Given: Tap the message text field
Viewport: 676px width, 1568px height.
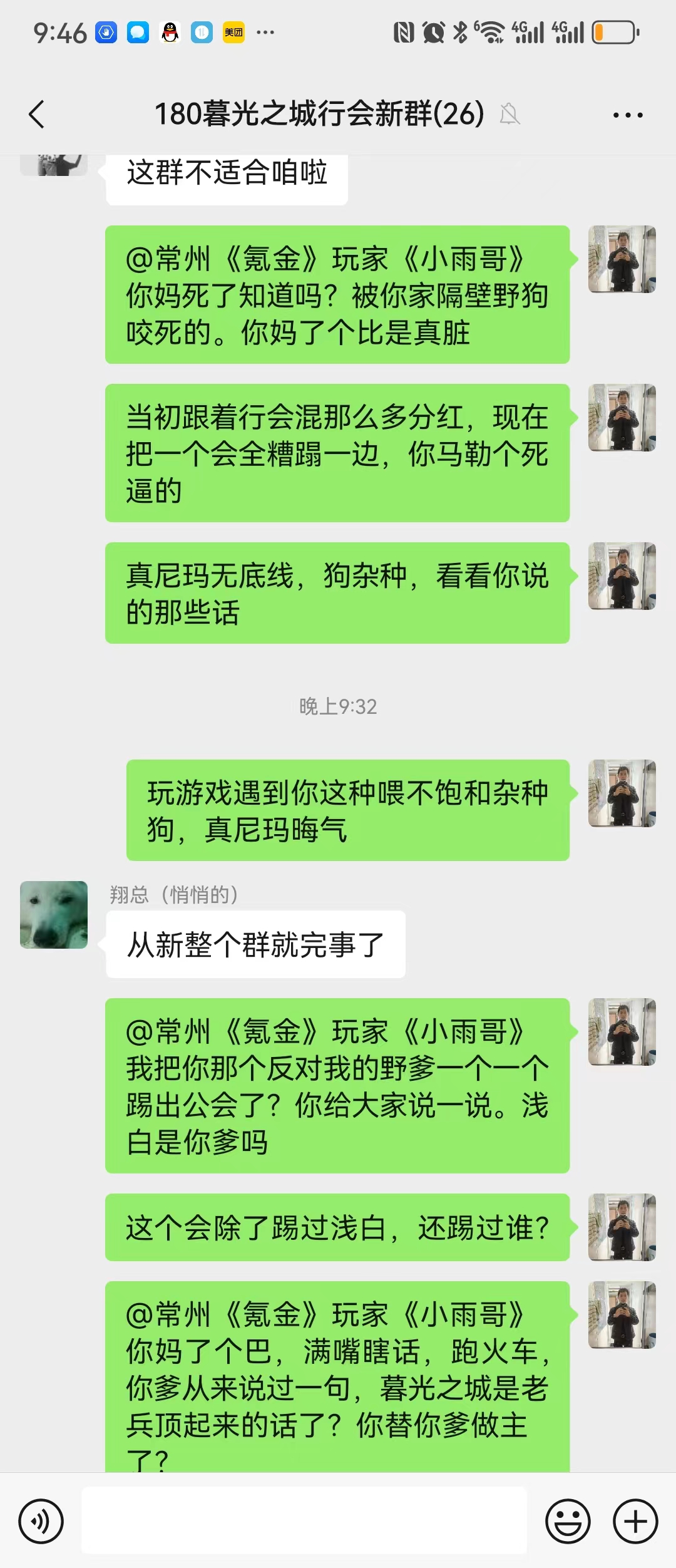Looking at the screenshot, I should click(304, 1520).
